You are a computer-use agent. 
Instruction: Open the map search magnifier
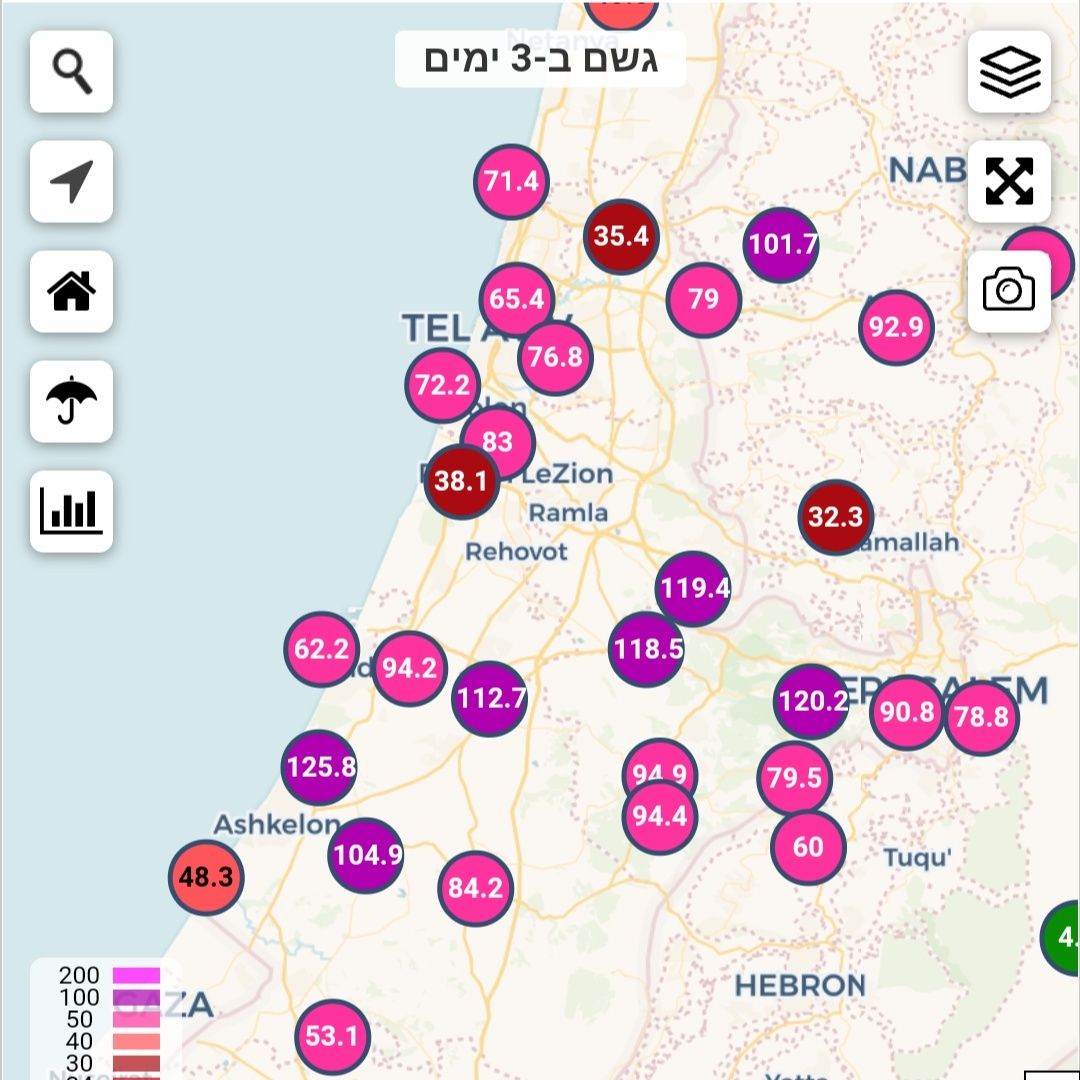(x=71, y=71)
